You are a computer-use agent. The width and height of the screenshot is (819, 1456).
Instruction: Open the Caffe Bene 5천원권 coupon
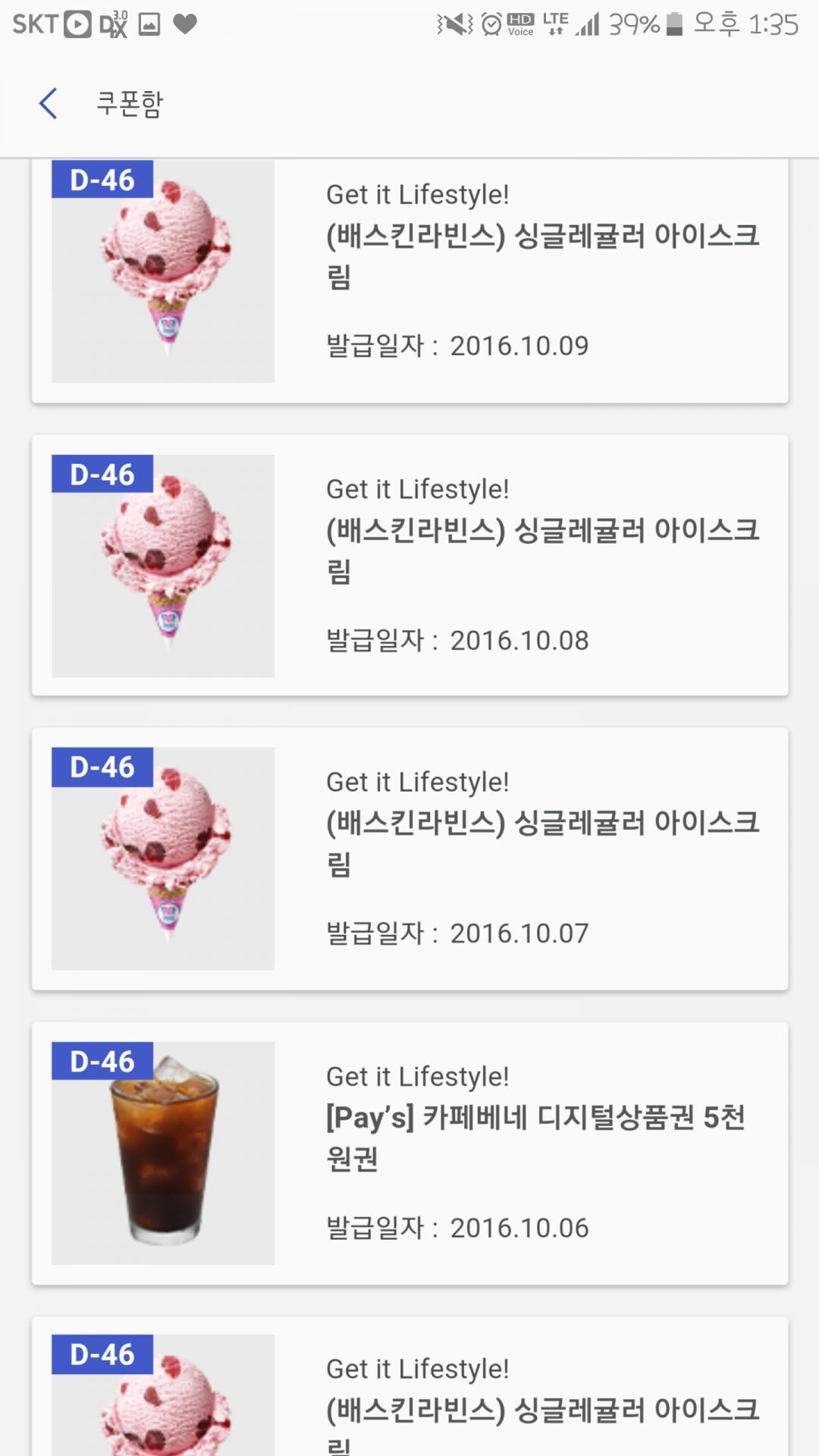[x=409, y=1153]
